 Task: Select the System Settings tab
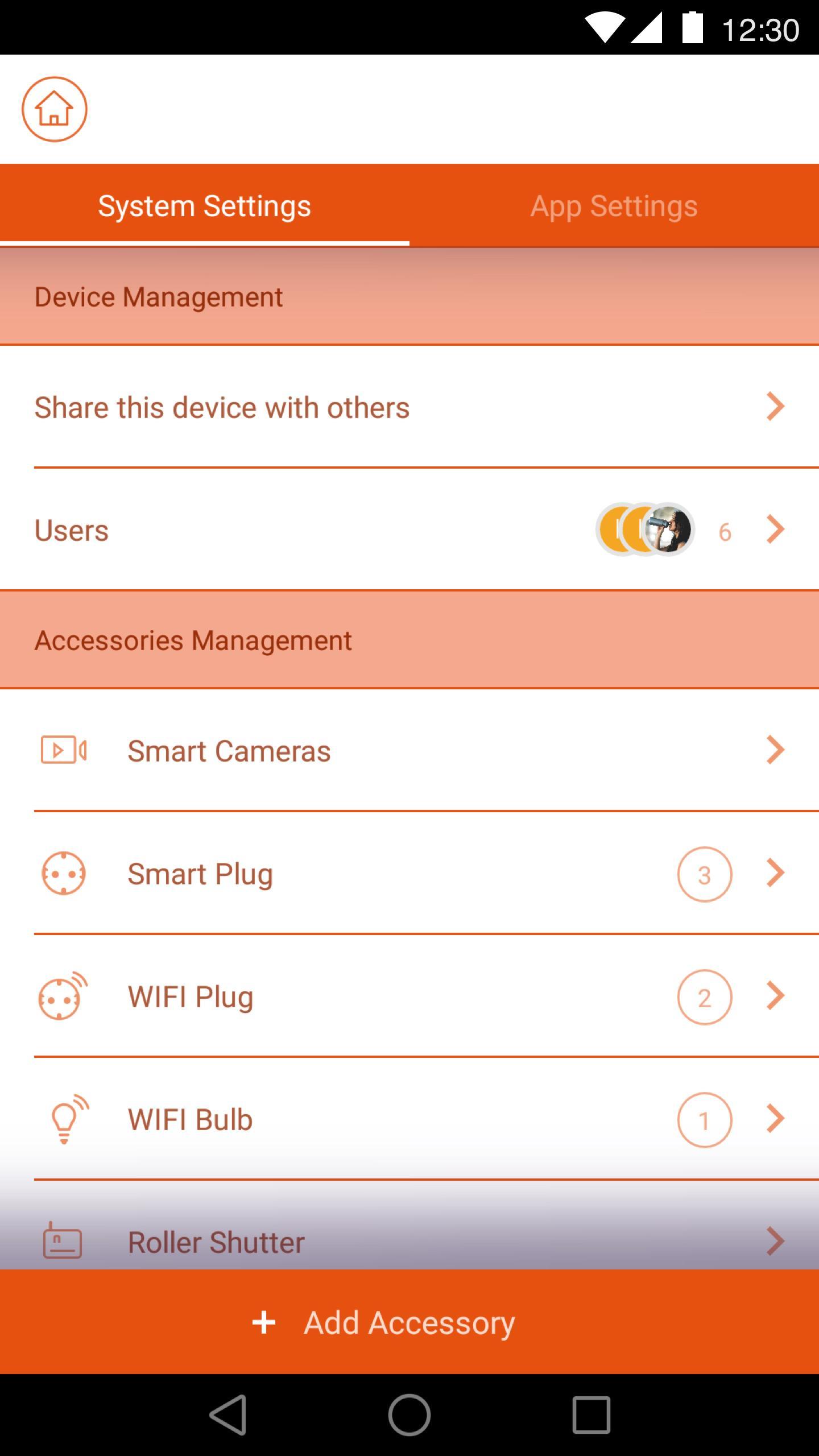click(205, 206)
